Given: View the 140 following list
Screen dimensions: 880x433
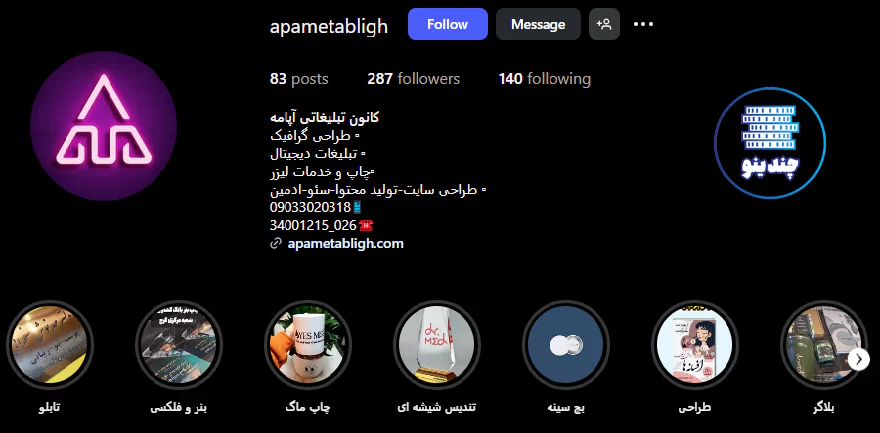Looking at the screenshot, I should coord(544,79).
